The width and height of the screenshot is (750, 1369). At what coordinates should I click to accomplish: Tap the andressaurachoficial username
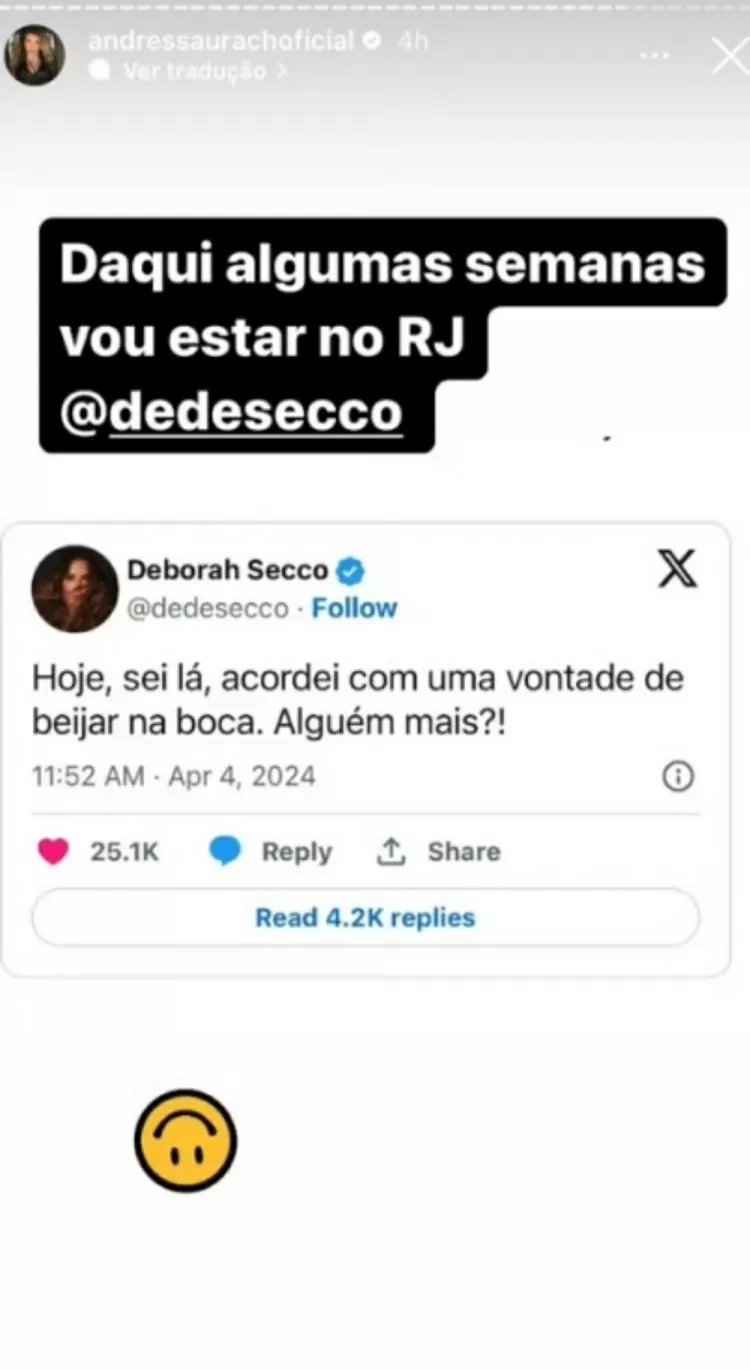tap(221, 41)
